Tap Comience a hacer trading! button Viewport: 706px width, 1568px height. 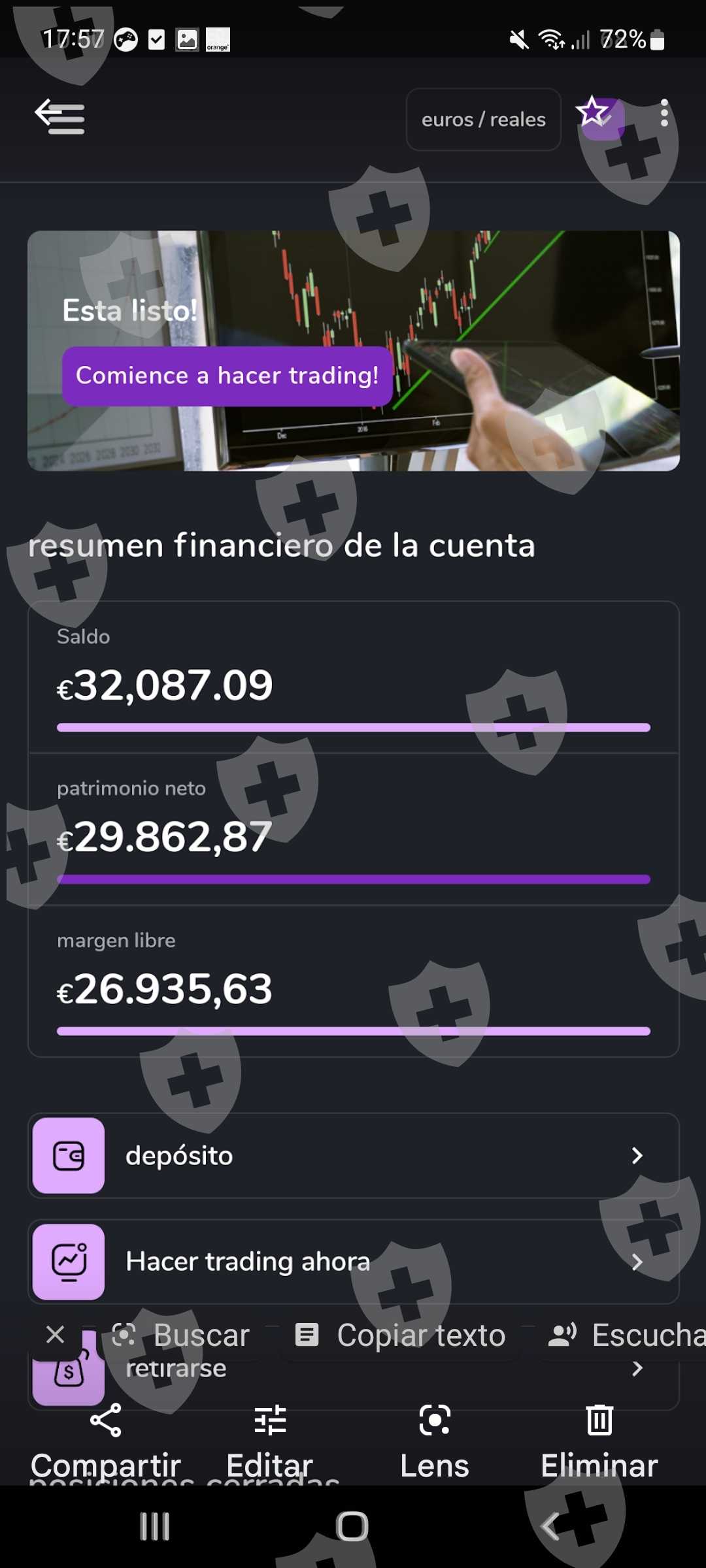227,376
